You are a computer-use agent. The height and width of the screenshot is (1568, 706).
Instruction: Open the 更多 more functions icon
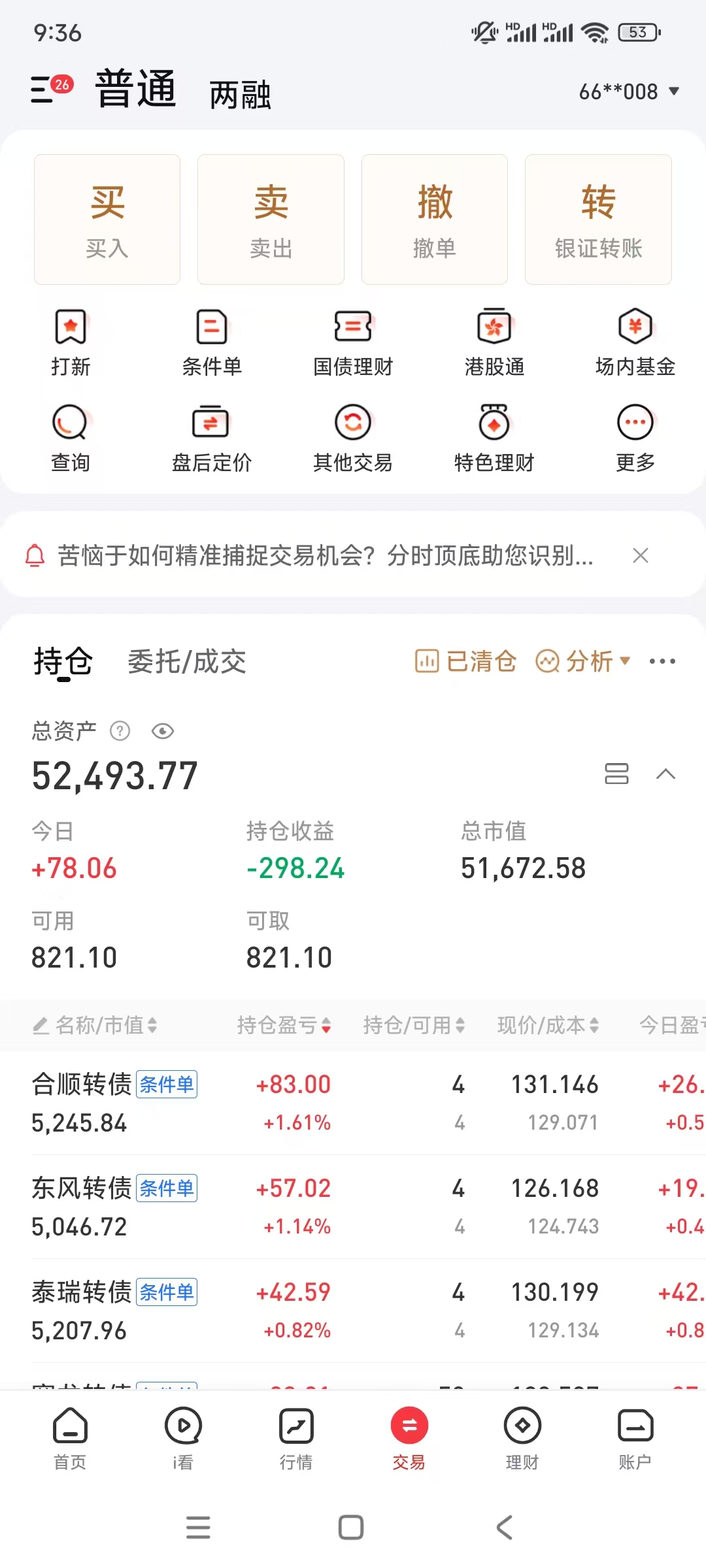tap(634, 438)
